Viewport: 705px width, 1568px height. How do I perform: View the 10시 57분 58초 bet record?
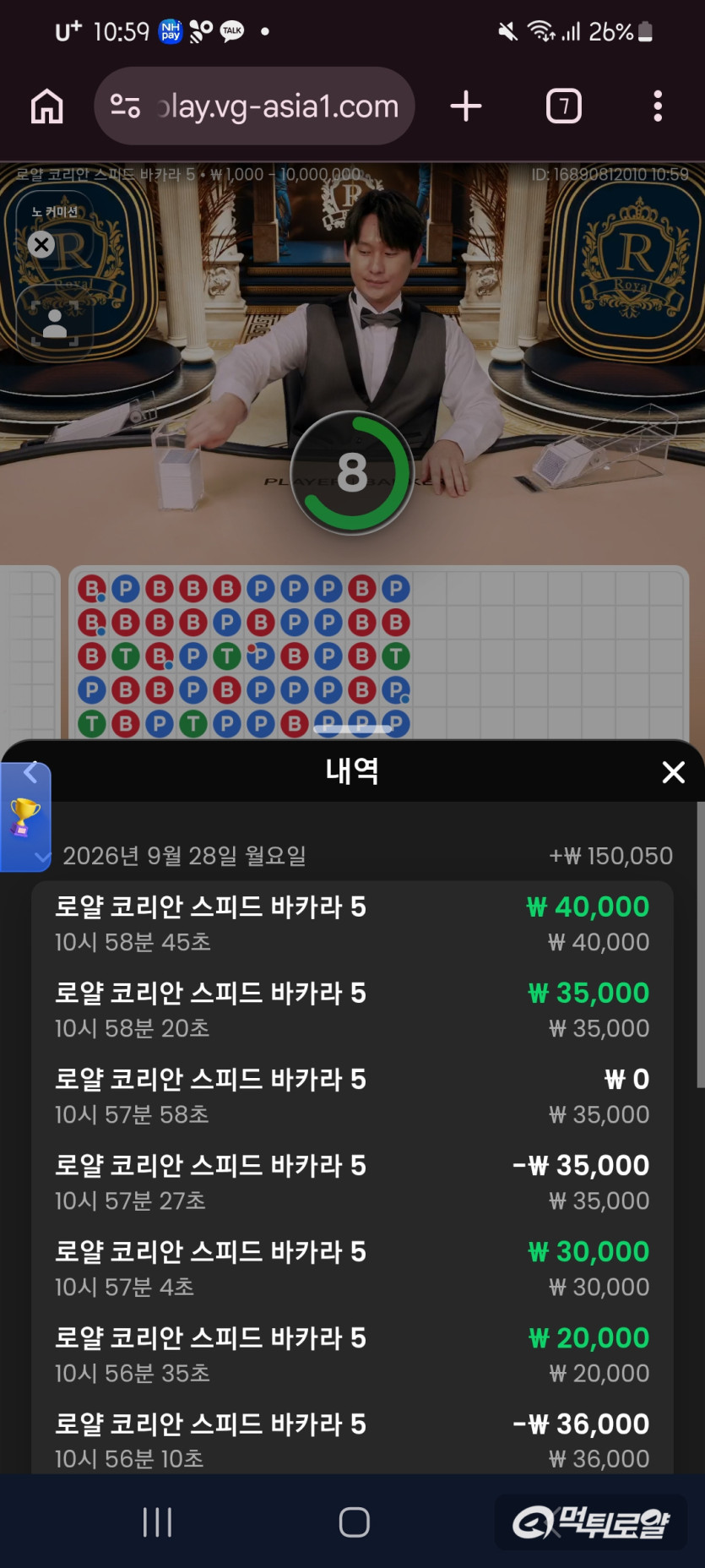point(352,1096)
